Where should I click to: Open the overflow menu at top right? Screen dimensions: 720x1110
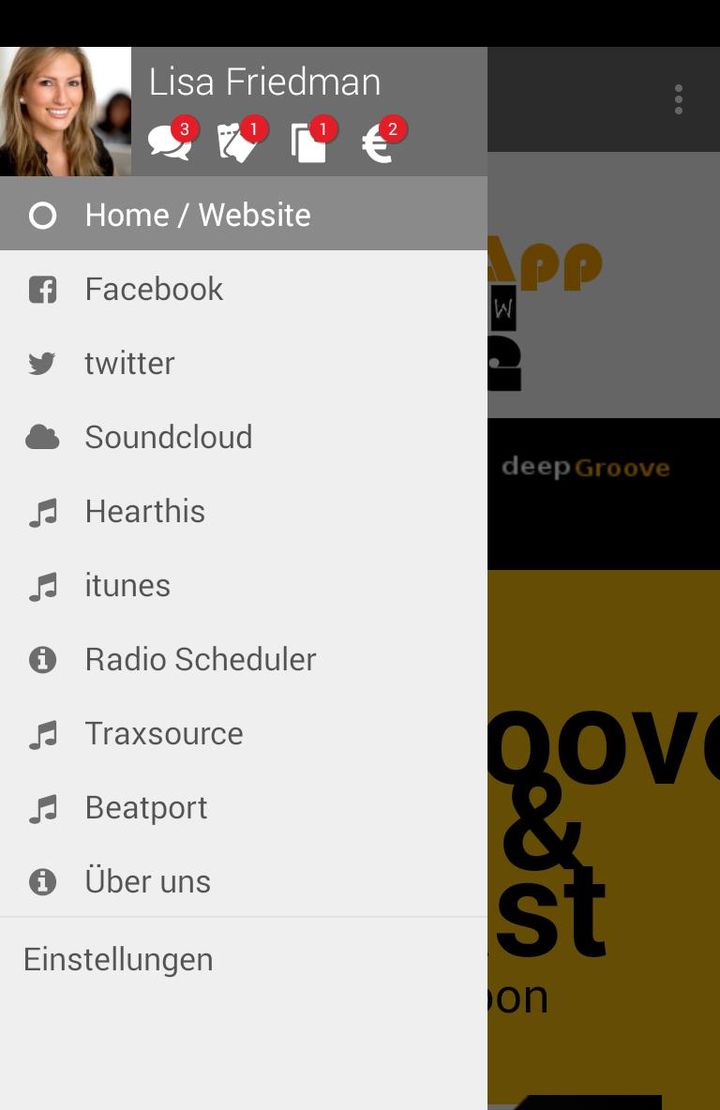pyautogui.click(x=678, y=98)
